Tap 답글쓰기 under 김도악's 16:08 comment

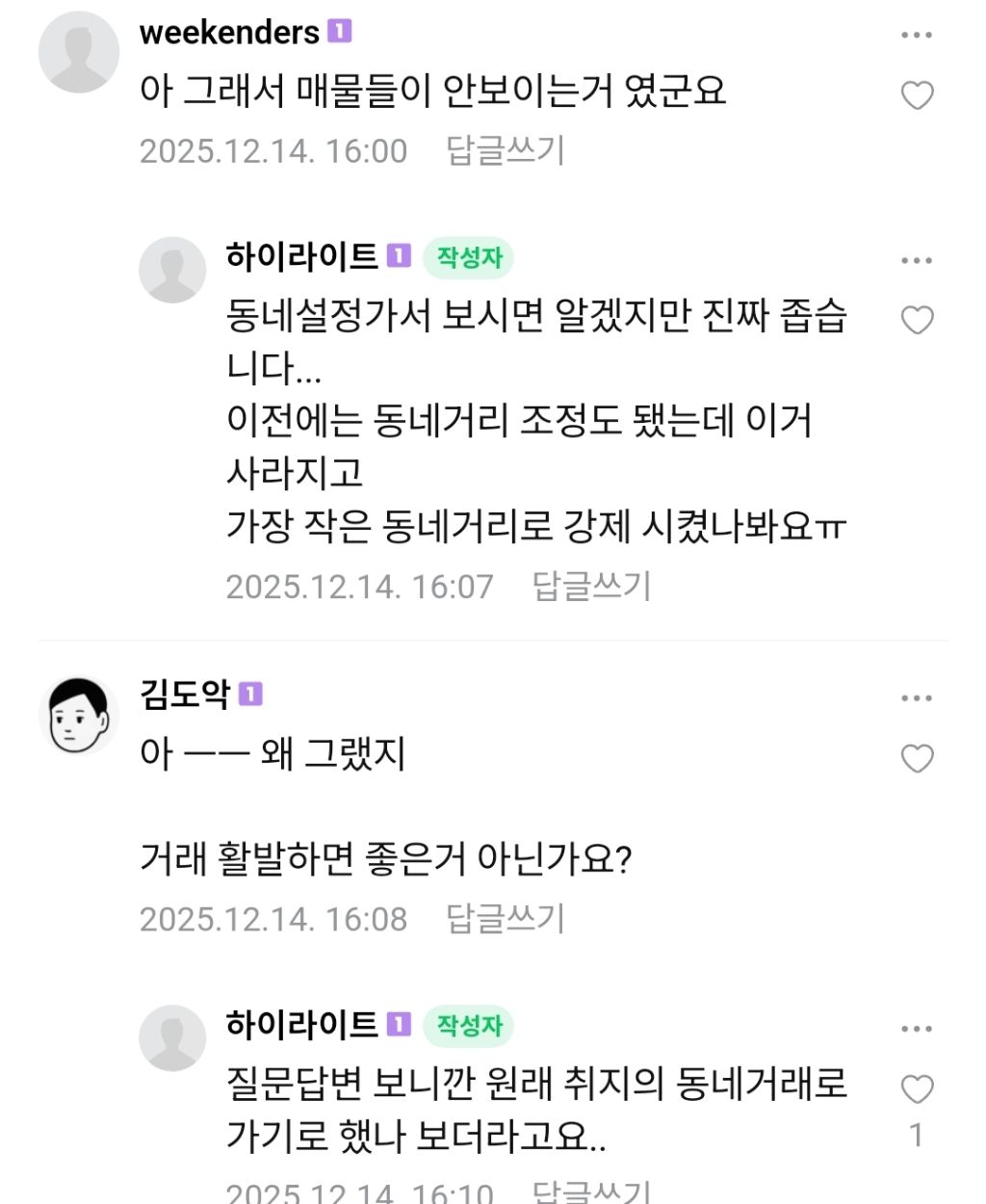coord(506,918)
